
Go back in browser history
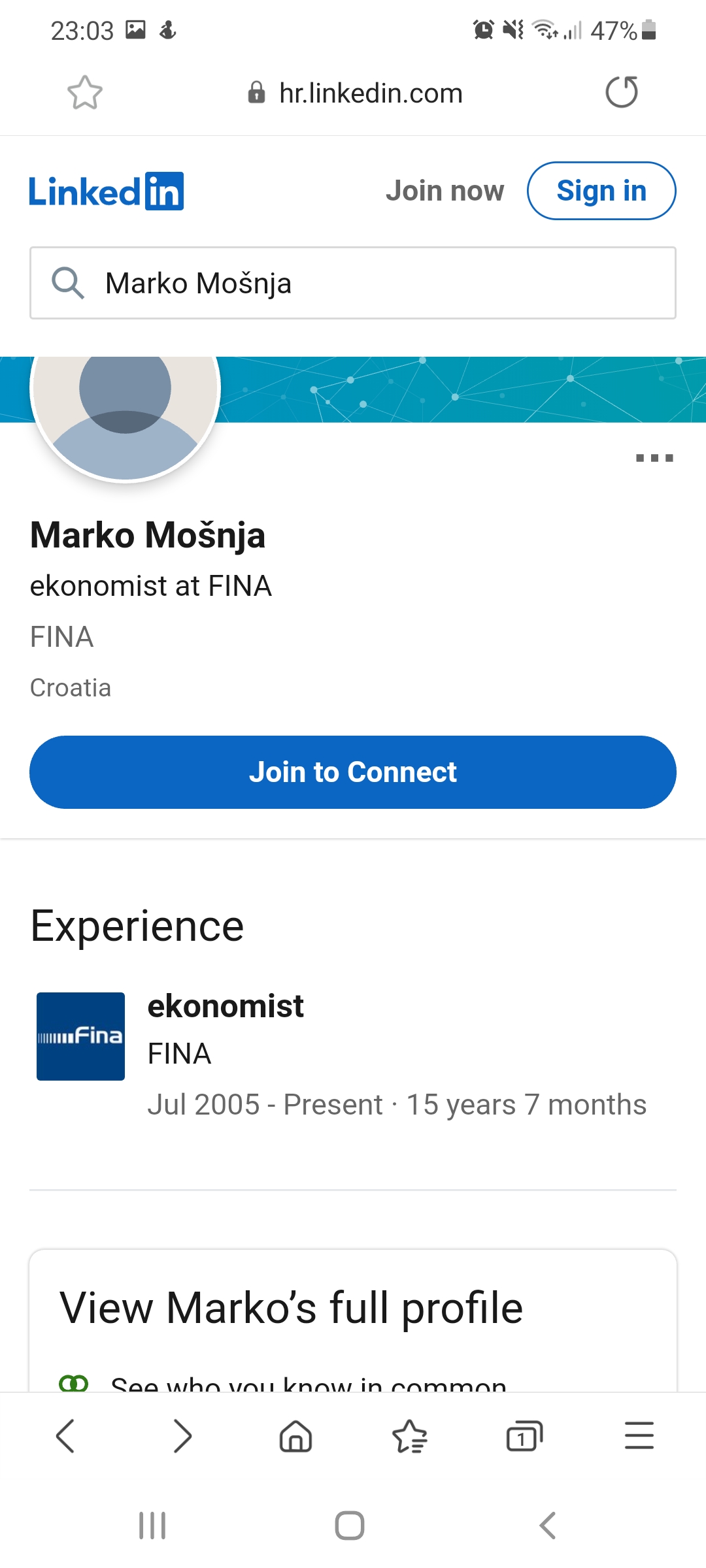(65, 1436)
